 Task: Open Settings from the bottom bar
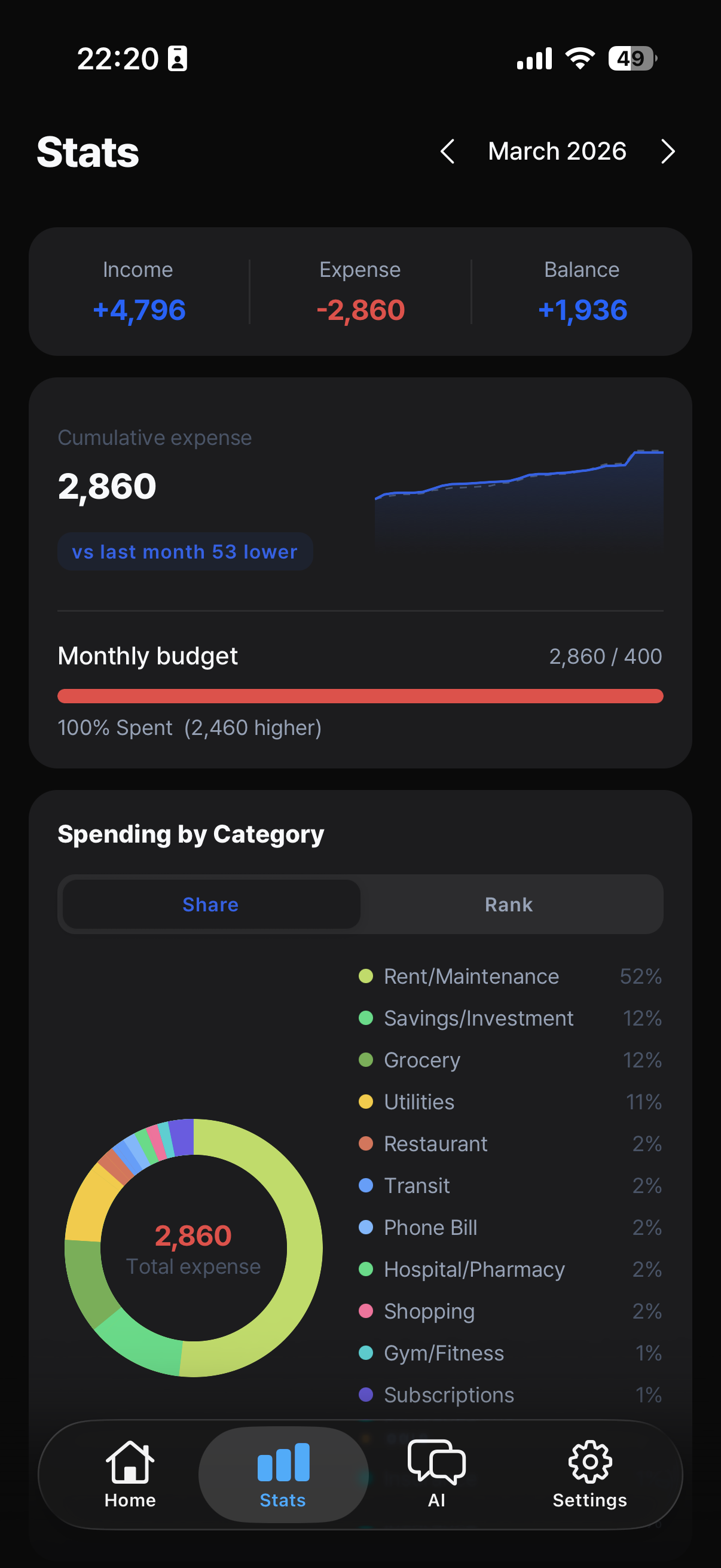[x=589, y=1474]
